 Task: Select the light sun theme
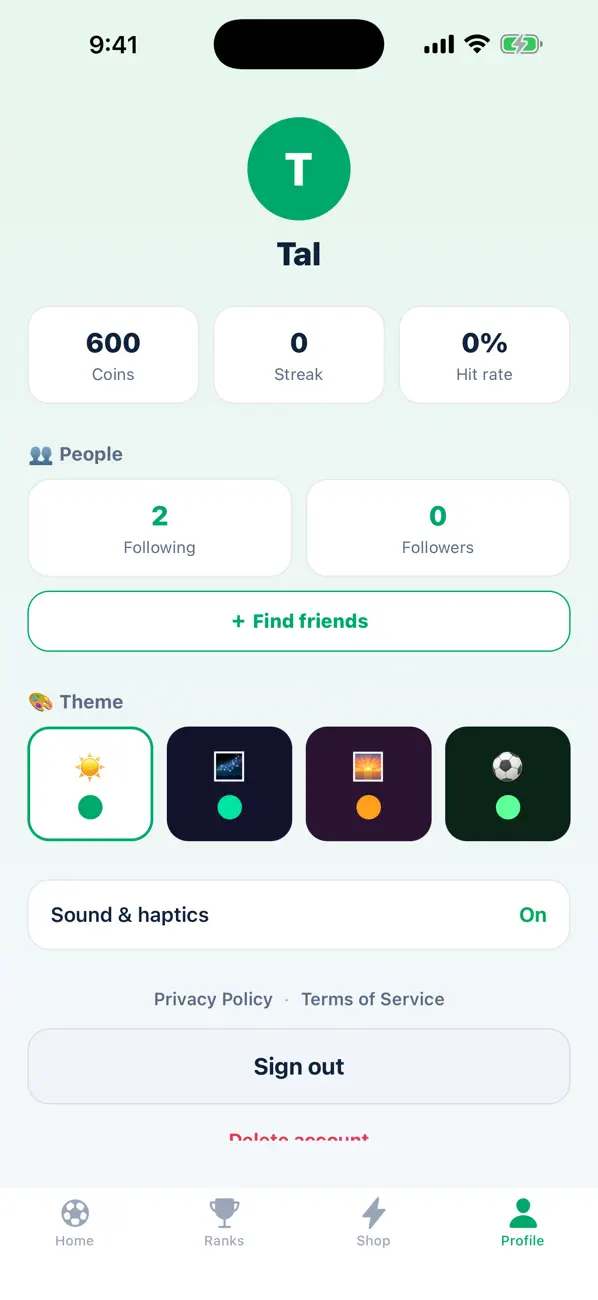tap(90, 784)
